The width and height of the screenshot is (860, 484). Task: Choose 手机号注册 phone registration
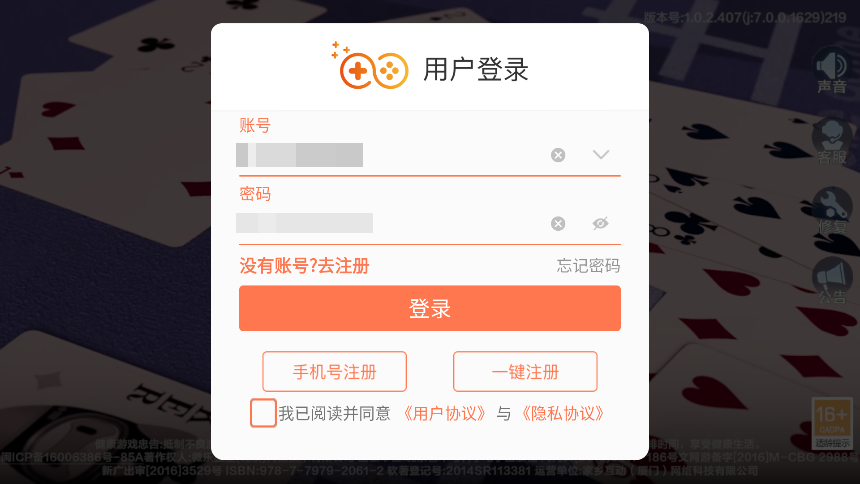click(335, 372)
